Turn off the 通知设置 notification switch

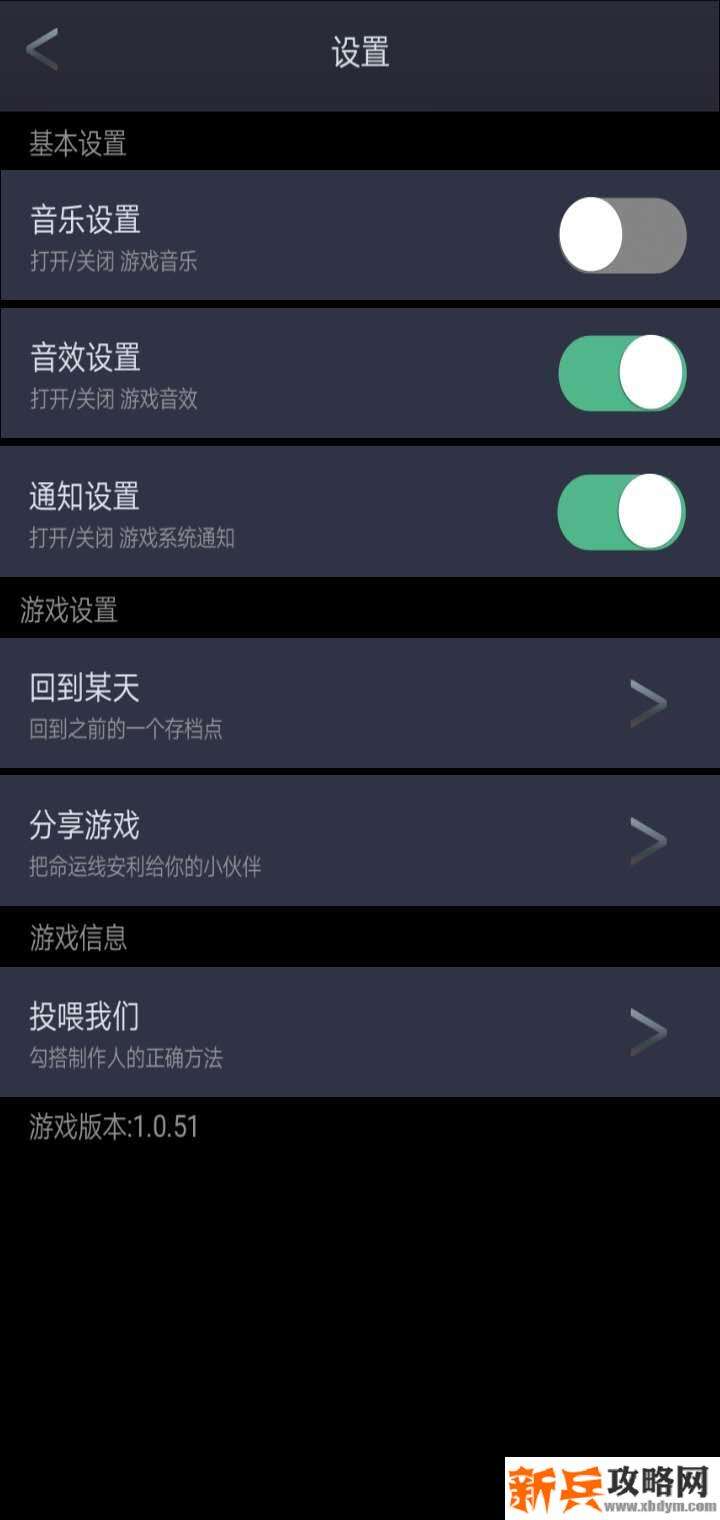coord(620,512)
